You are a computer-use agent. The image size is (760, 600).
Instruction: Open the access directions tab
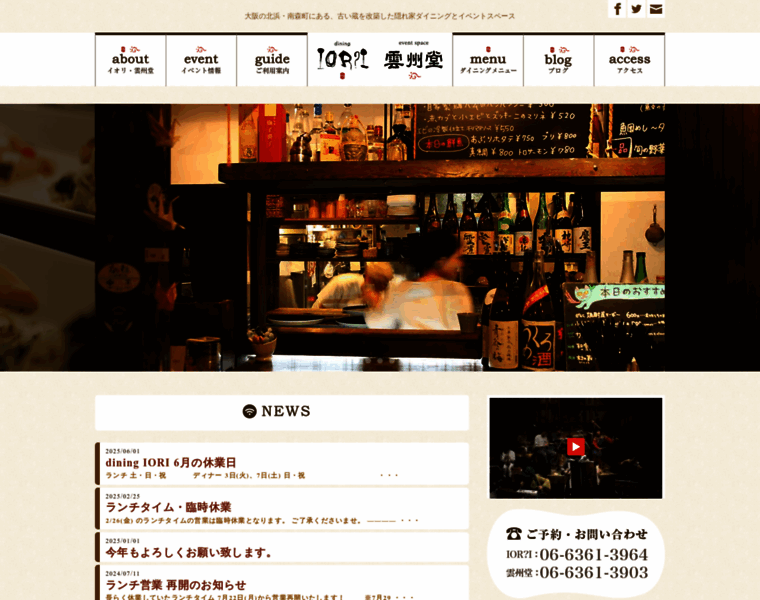[x=629, y=61]
